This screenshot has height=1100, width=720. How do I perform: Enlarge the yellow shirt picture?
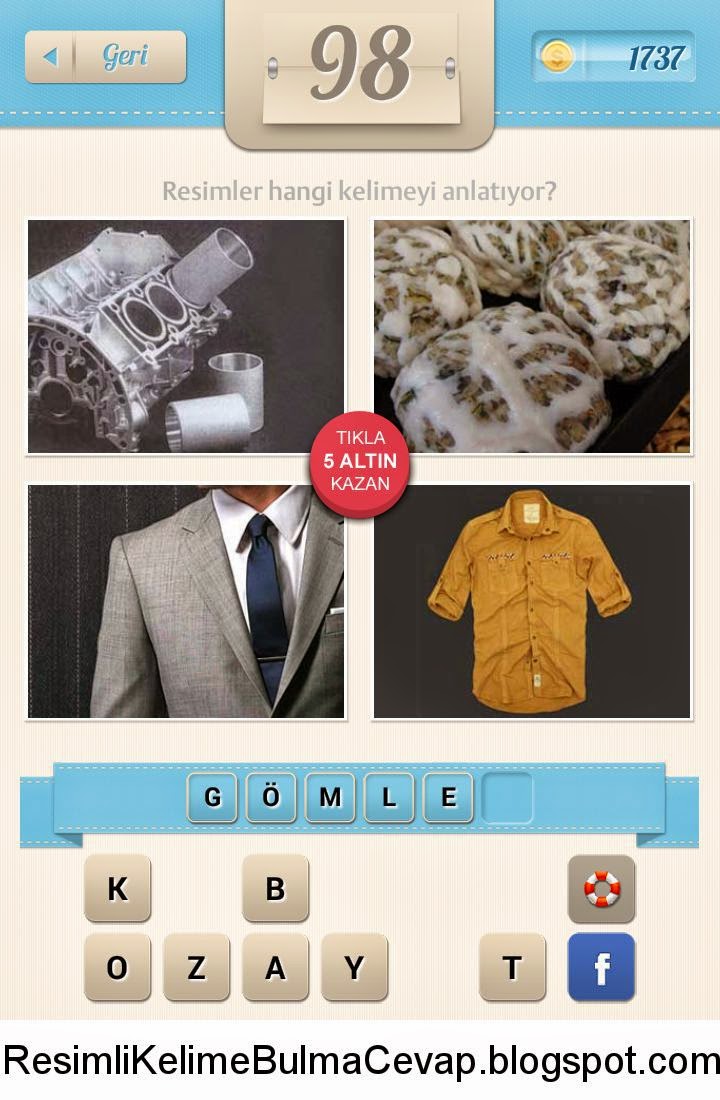pyautogui.click(x=532, y=601)
